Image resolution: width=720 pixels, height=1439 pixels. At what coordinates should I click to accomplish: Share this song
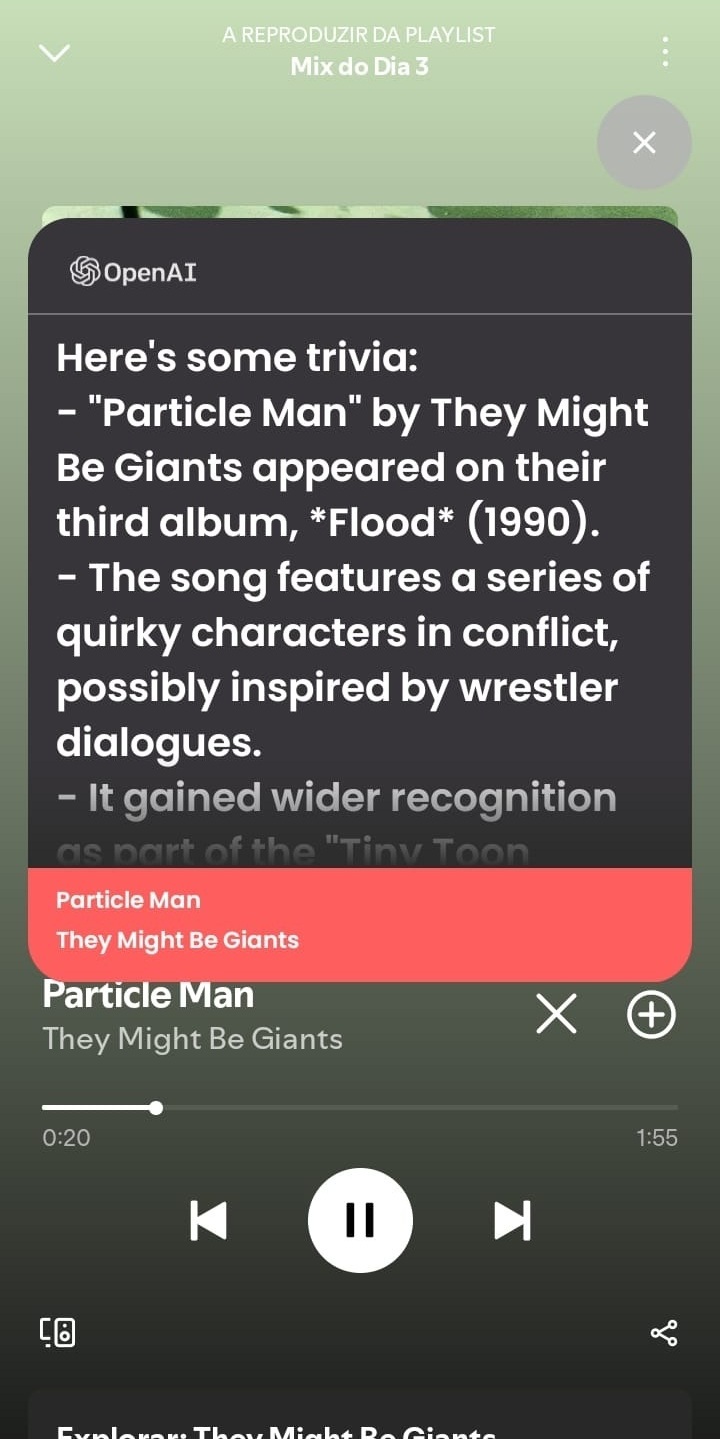pyautogui.click(x=664, y=1332)
